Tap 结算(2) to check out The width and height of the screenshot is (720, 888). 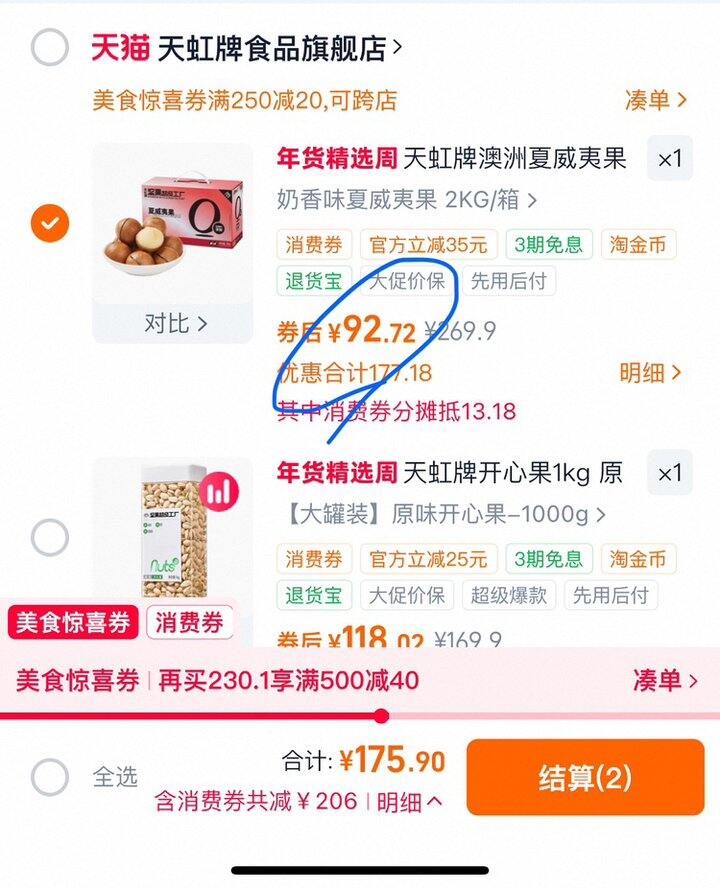pos(585,777)
